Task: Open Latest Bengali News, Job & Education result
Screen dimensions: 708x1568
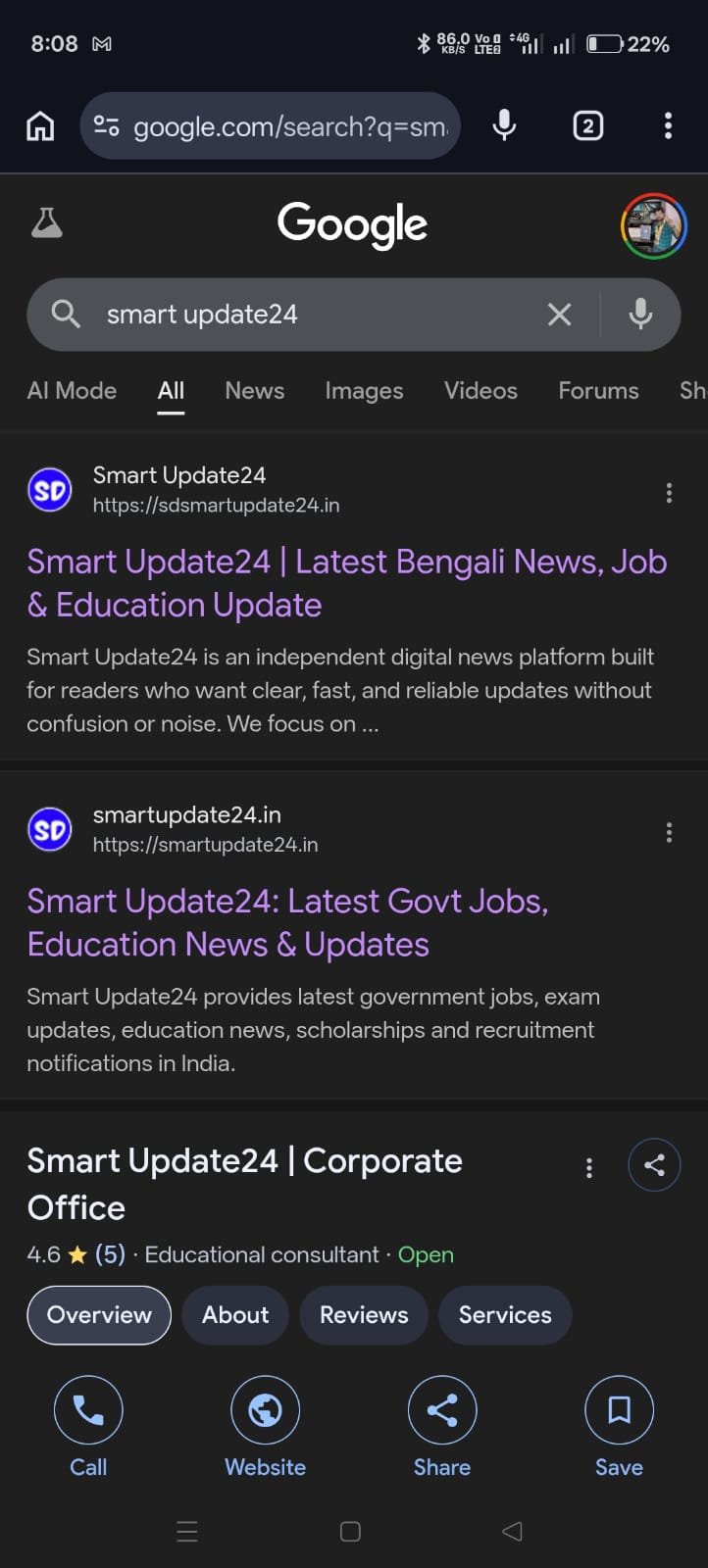Action: 346,583
